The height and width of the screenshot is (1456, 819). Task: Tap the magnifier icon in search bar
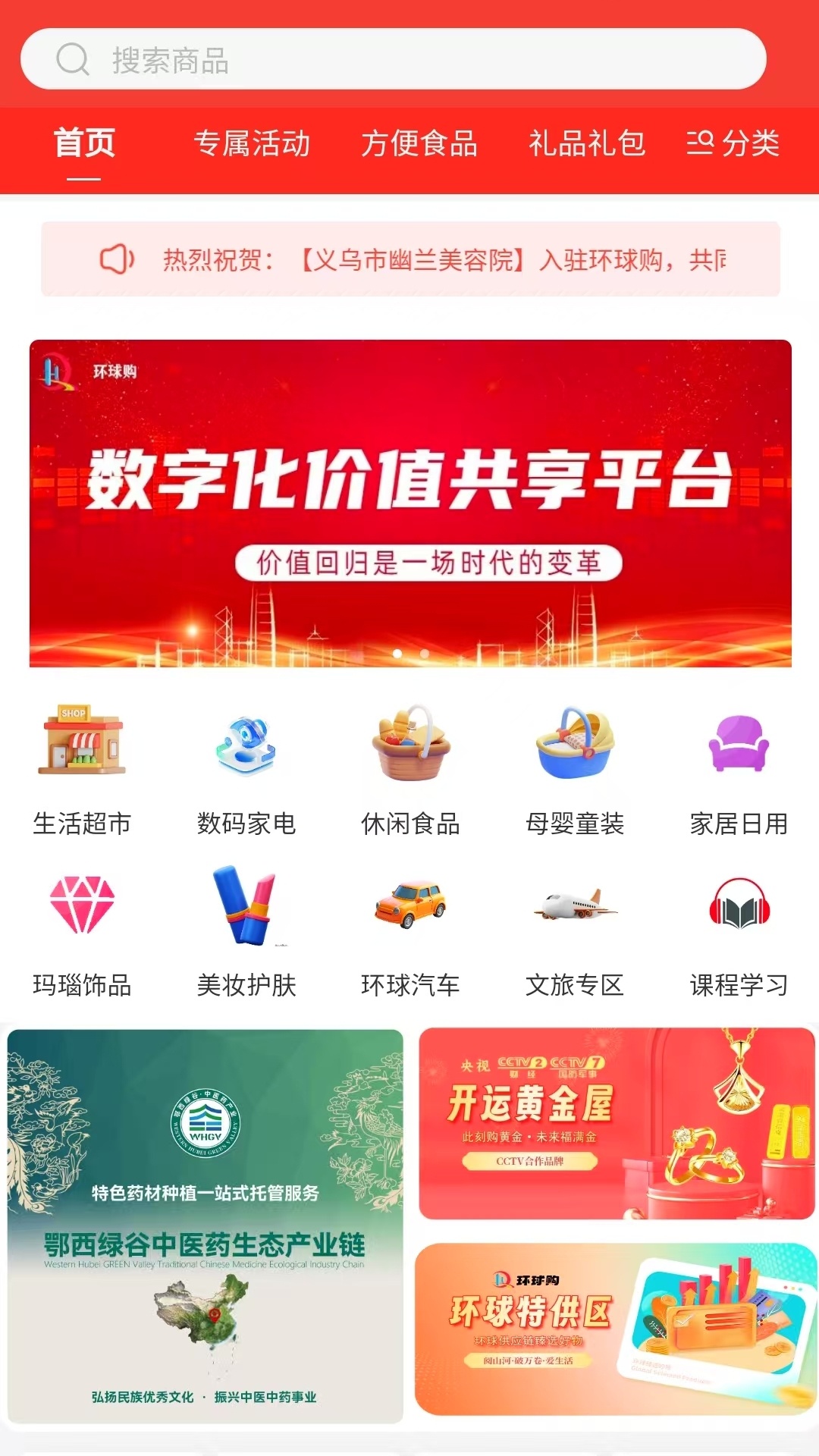72,61
